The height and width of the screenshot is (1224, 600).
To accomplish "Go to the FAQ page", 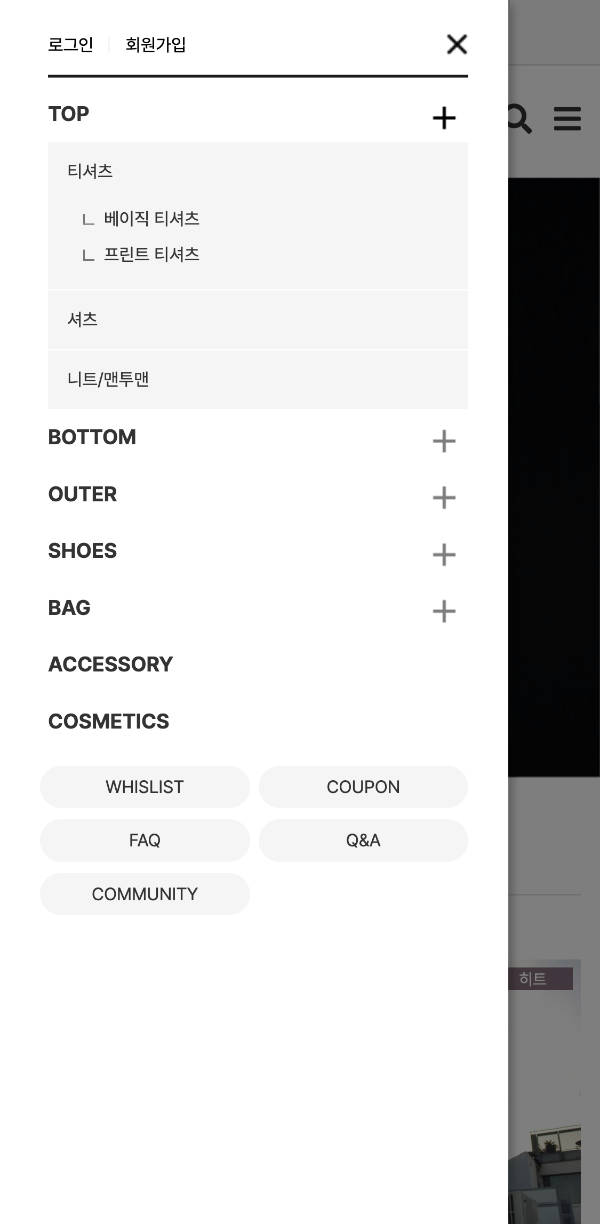I will click(145, 840).
